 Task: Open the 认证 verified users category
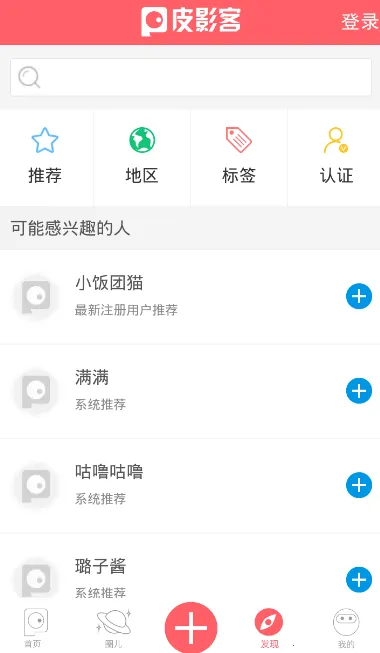(336, 156)
